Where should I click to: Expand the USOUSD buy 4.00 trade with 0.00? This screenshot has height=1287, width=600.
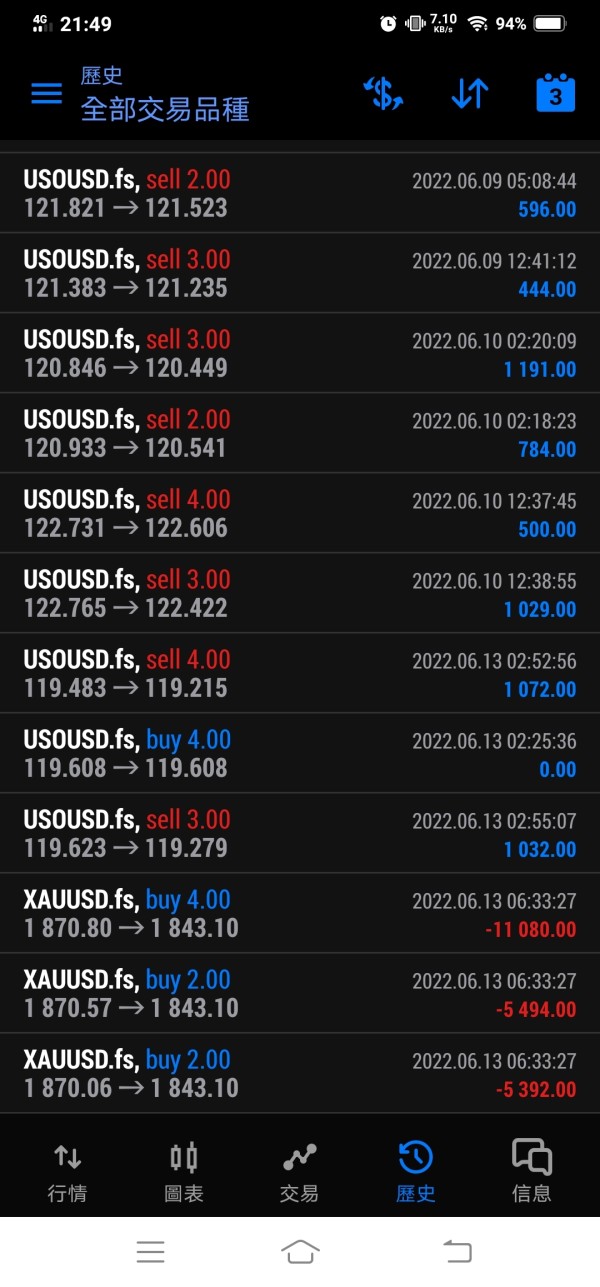300,754
